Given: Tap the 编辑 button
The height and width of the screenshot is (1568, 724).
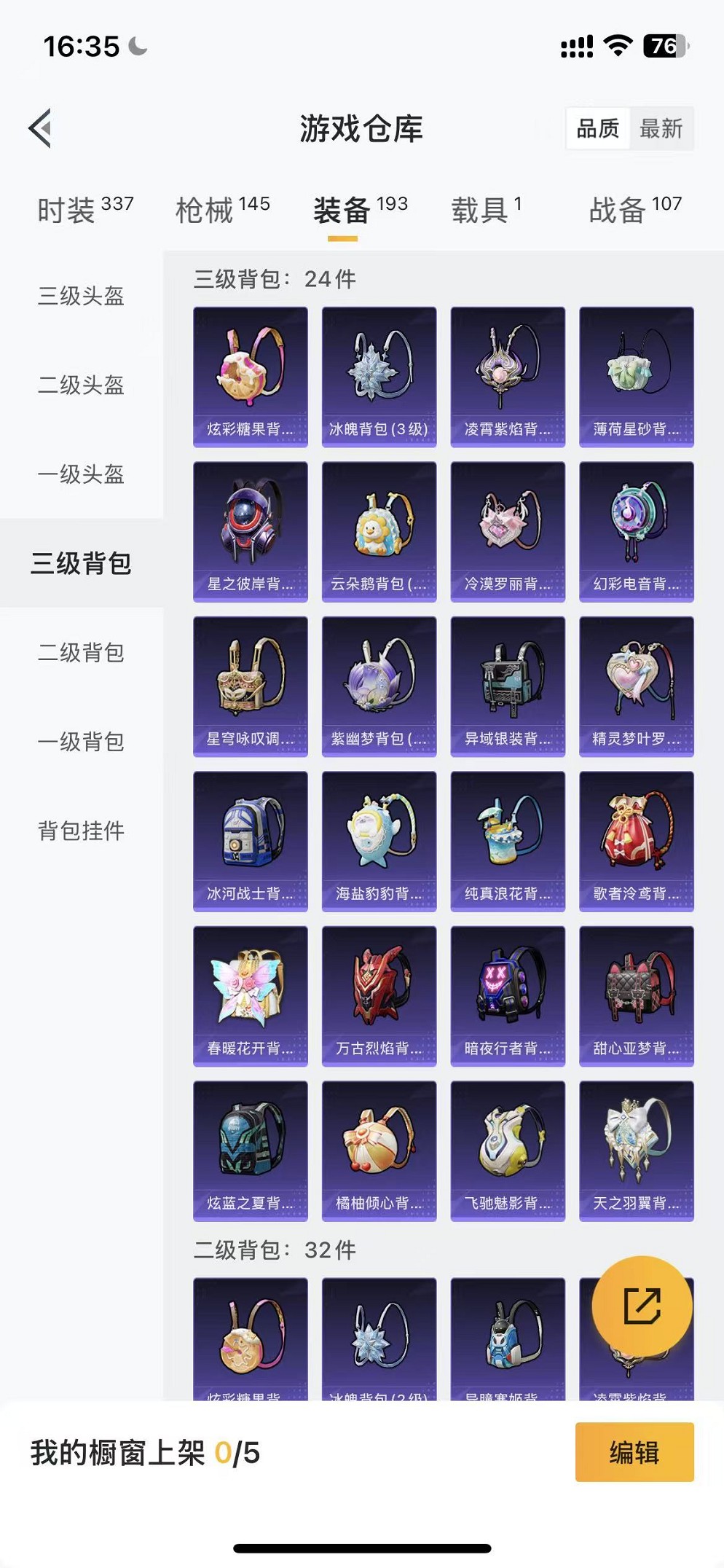Looking at the screenshot, I should point(634,1452).
